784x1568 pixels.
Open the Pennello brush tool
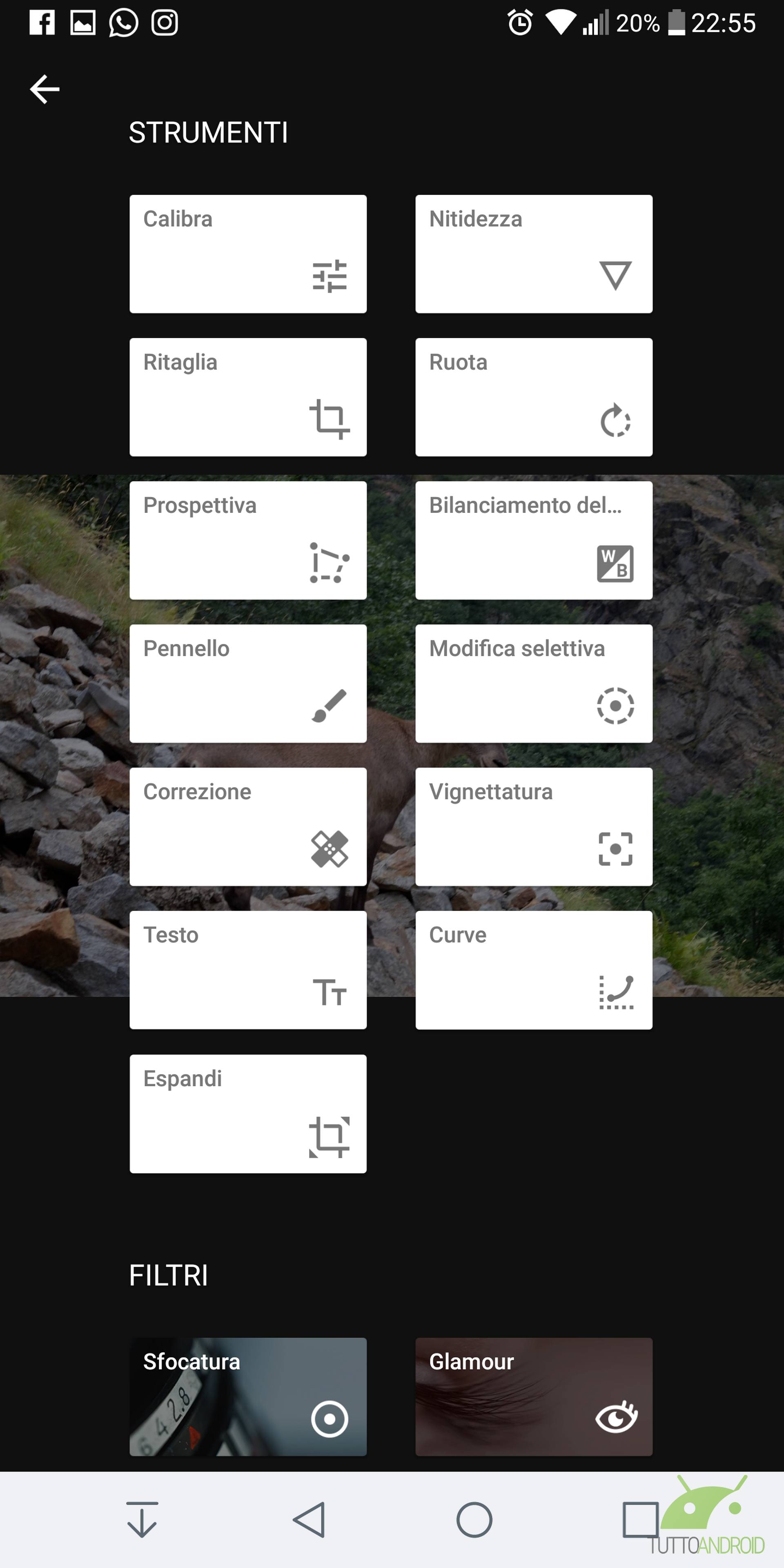click(x=248, y=683)
